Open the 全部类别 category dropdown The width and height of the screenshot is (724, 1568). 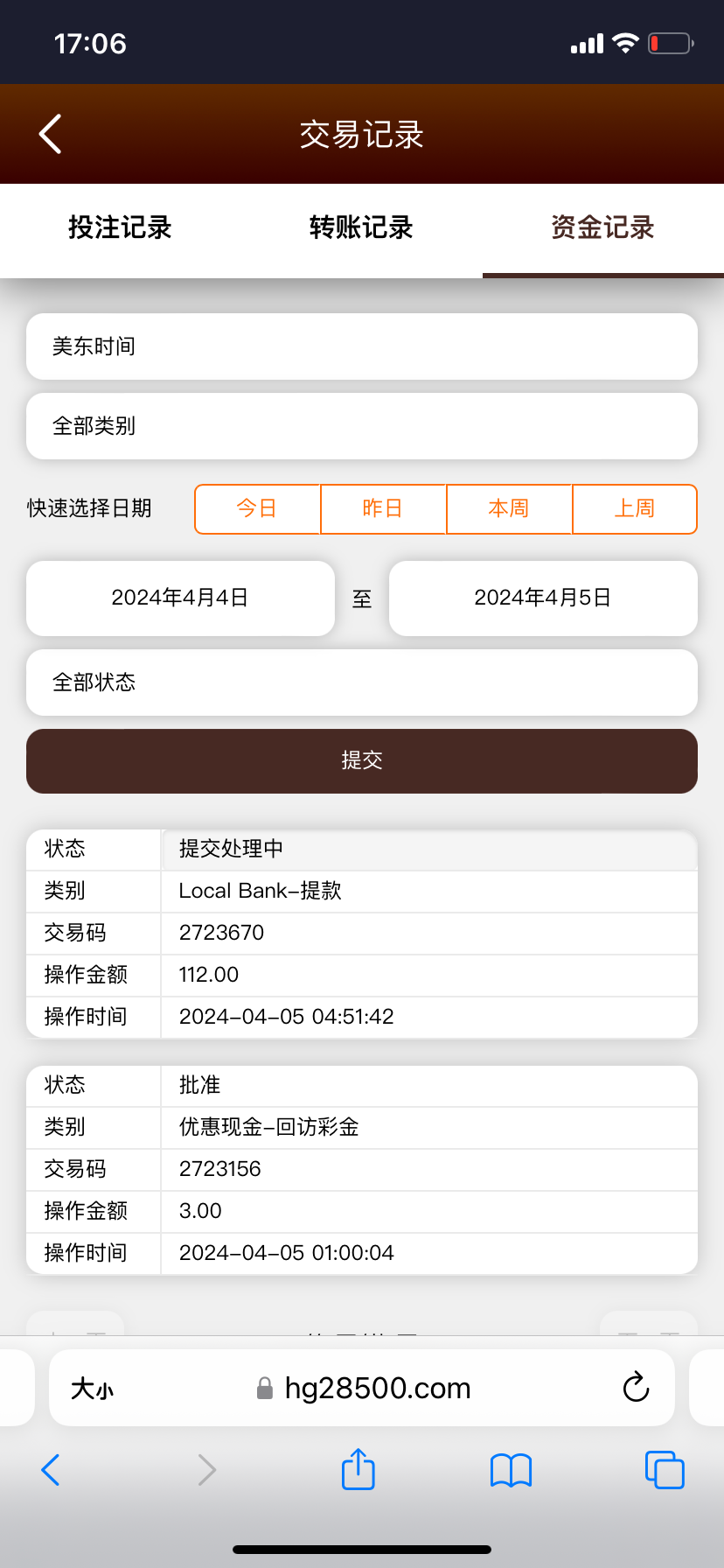tap(361, 426)
